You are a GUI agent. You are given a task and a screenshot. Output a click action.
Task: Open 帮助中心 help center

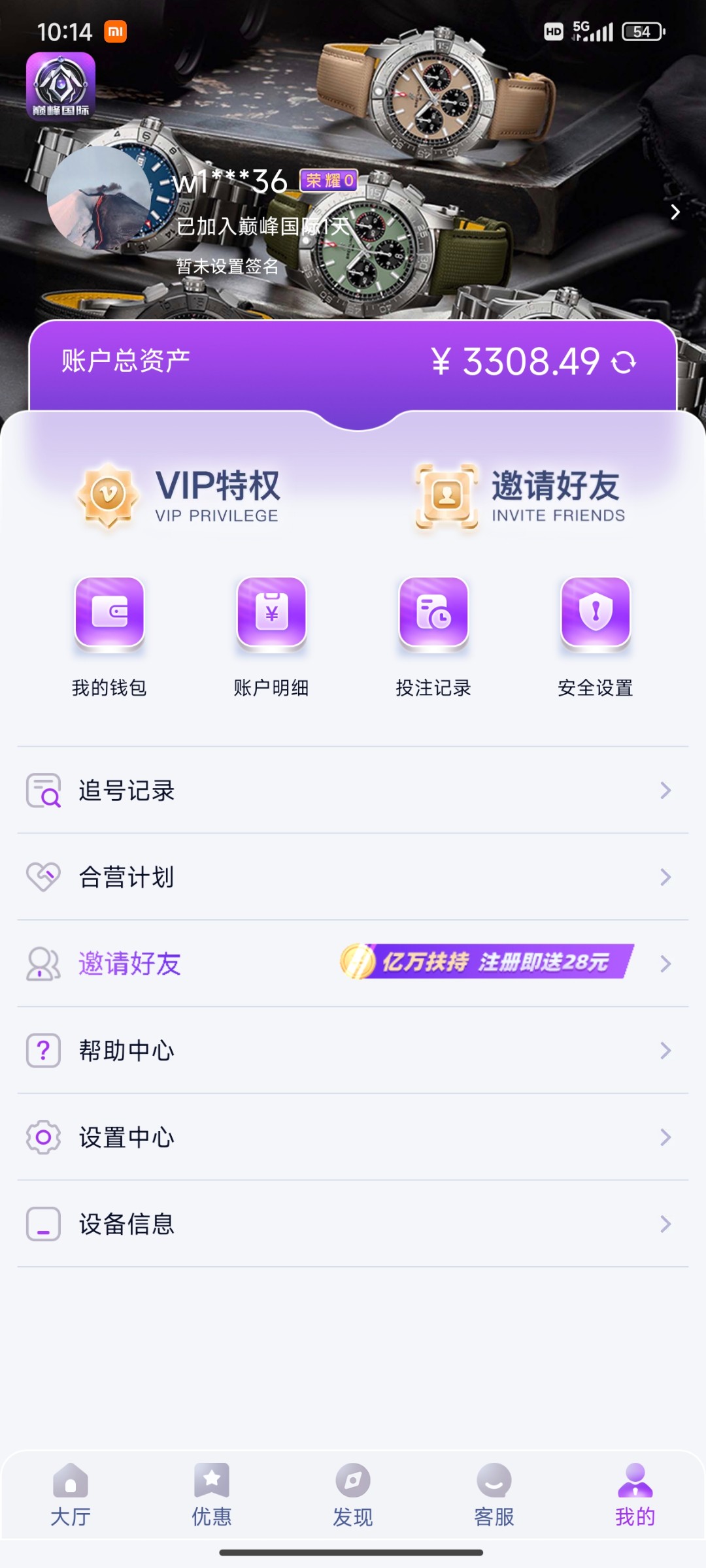[353, 1051]
